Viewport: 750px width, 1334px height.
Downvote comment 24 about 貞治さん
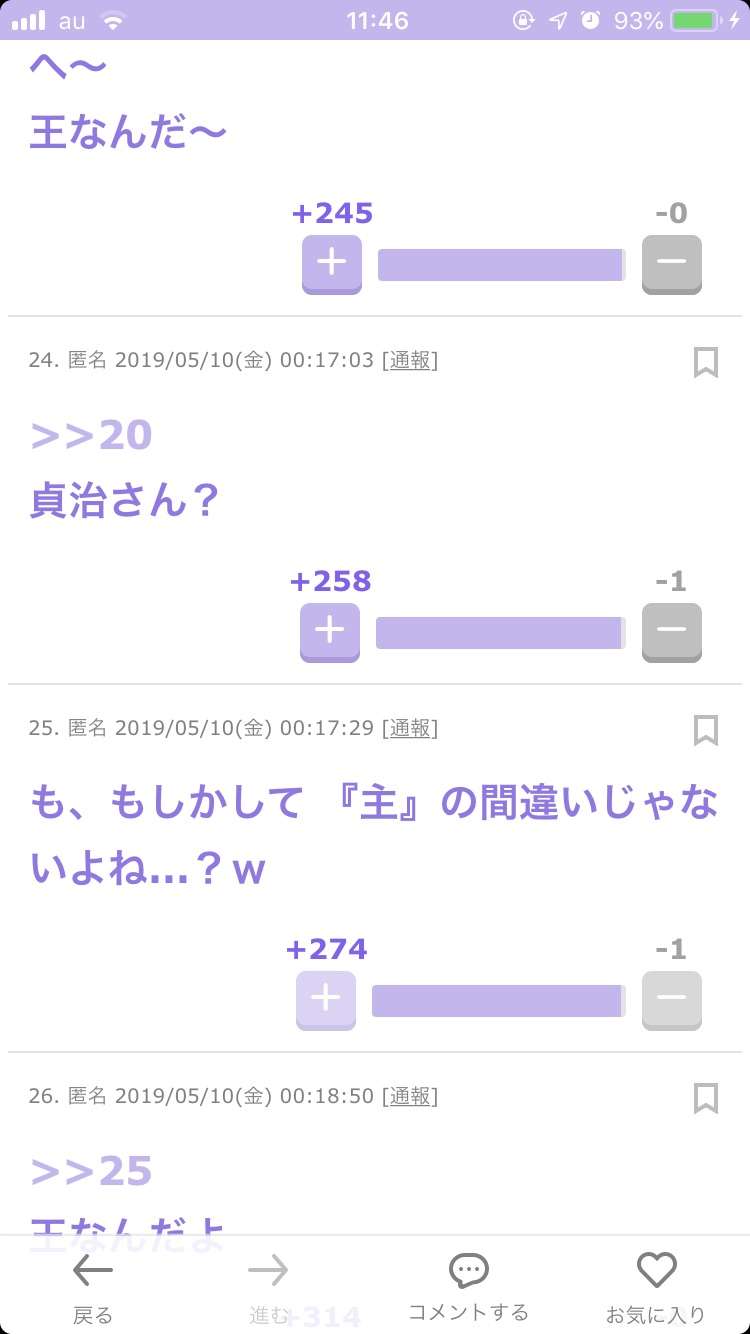pos(671,631)
